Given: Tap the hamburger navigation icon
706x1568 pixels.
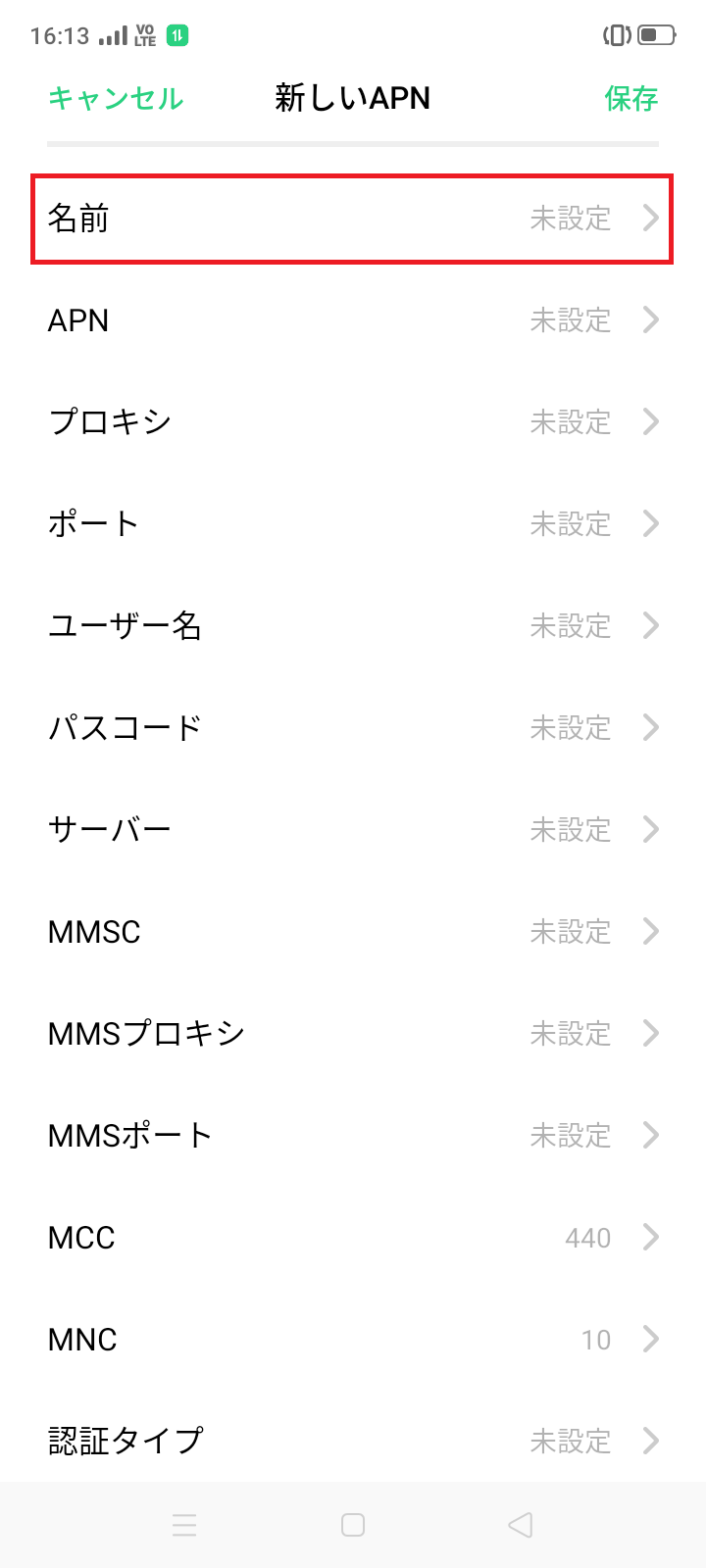Looking at the screenshot, I should 184,1525.
